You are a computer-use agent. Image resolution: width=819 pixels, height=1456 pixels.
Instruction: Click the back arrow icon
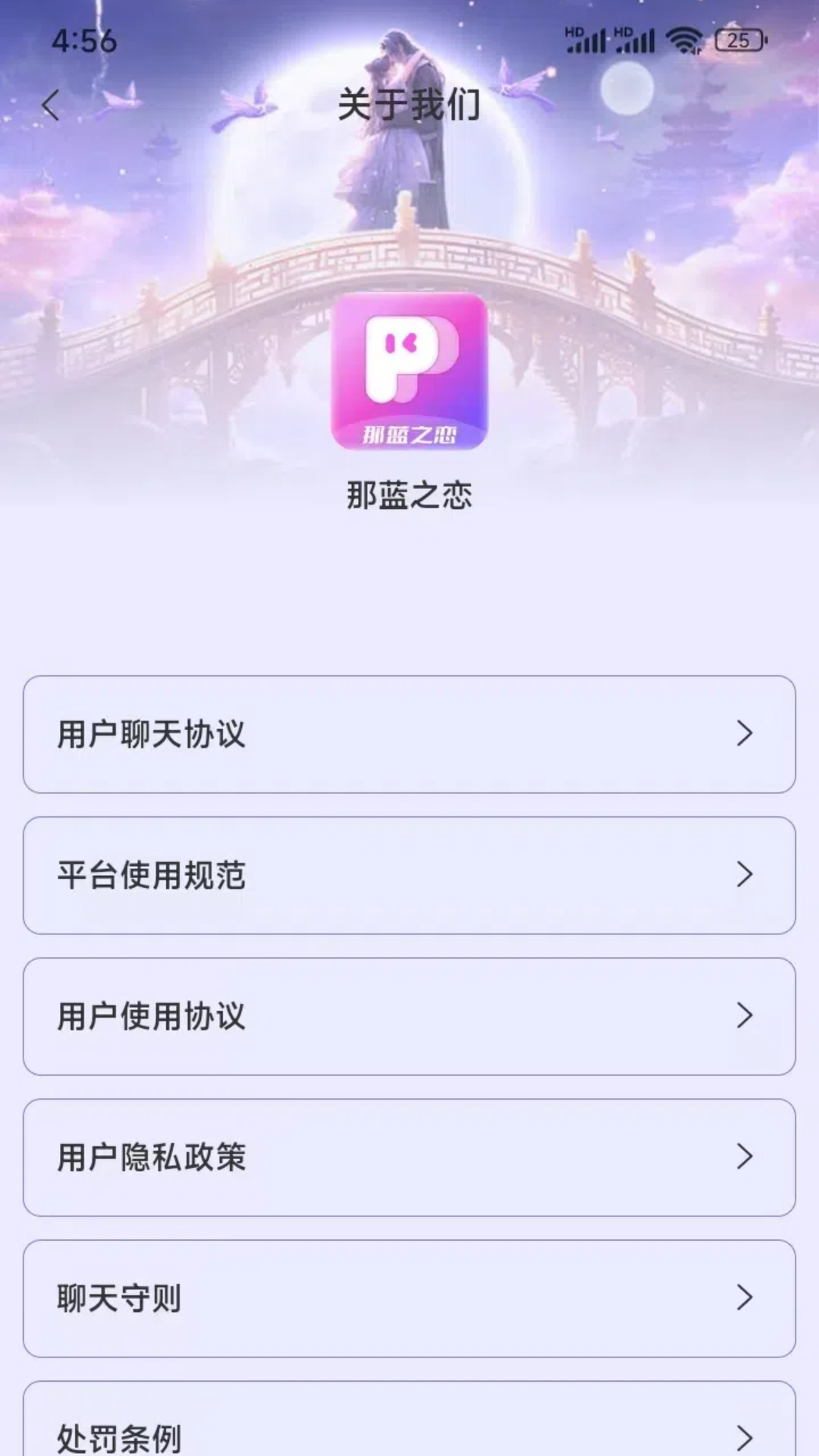(51, 104)
